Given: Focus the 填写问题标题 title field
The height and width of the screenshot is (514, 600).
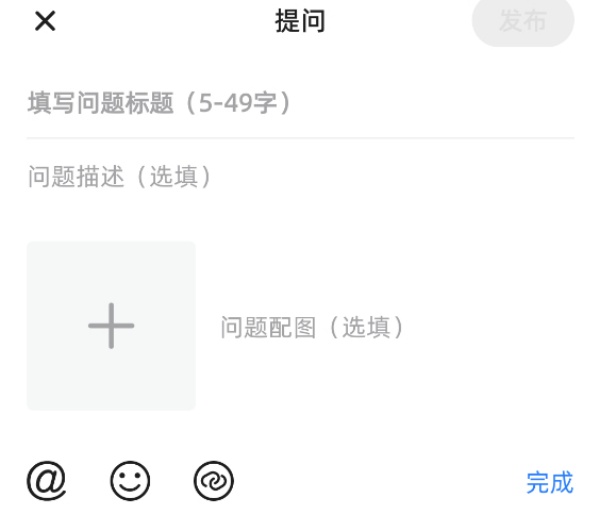Looking at the screenshot, I should pos(300,103).
